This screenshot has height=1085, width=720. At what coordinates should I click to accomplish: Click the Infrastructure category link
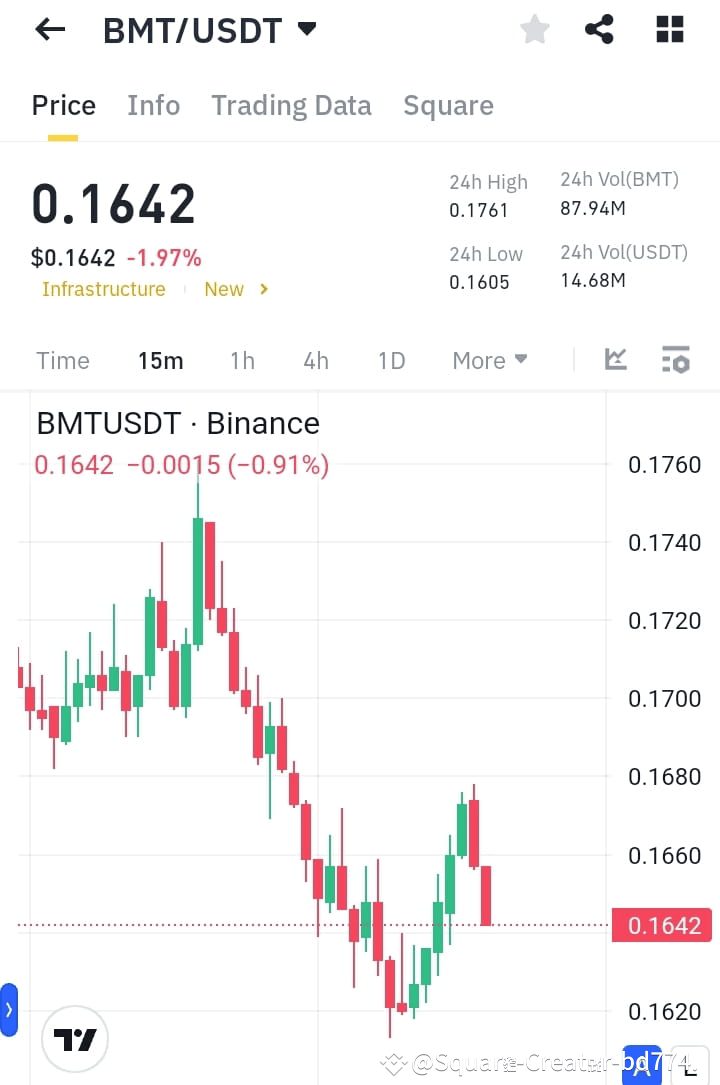(x=103, y=289)
